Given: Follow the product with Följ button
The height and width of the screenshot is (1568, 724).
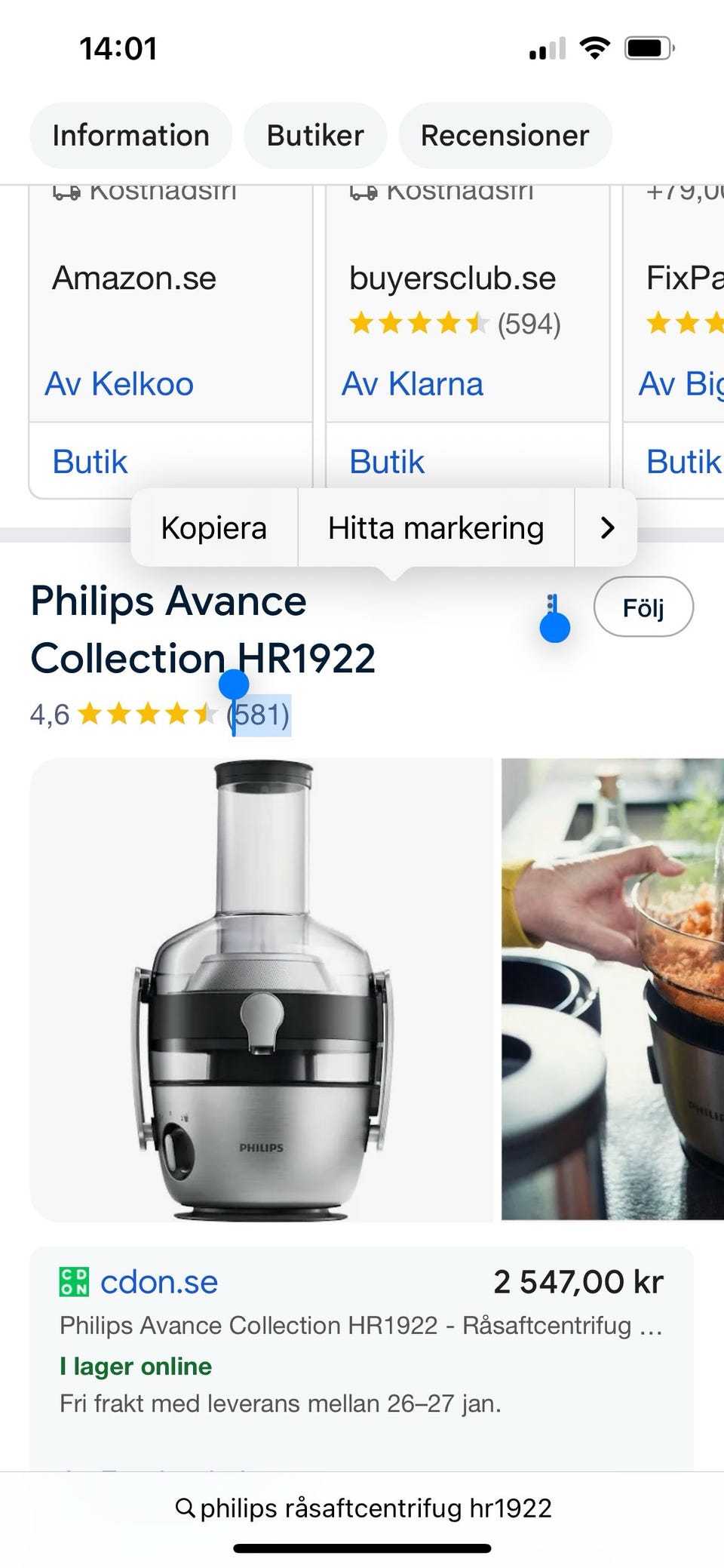Looking at the screenshot, I should [x=643, y=607].
